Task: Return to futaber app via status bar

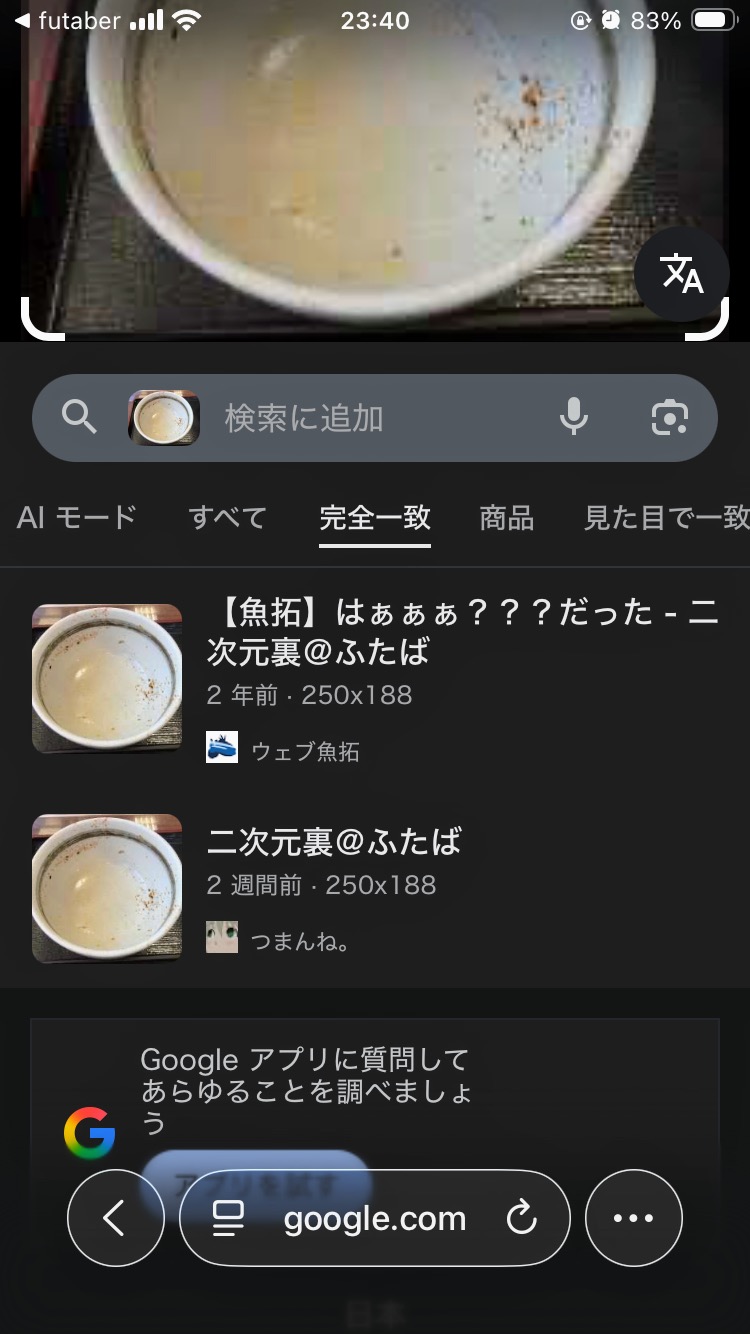Action: tap(68, 21)
